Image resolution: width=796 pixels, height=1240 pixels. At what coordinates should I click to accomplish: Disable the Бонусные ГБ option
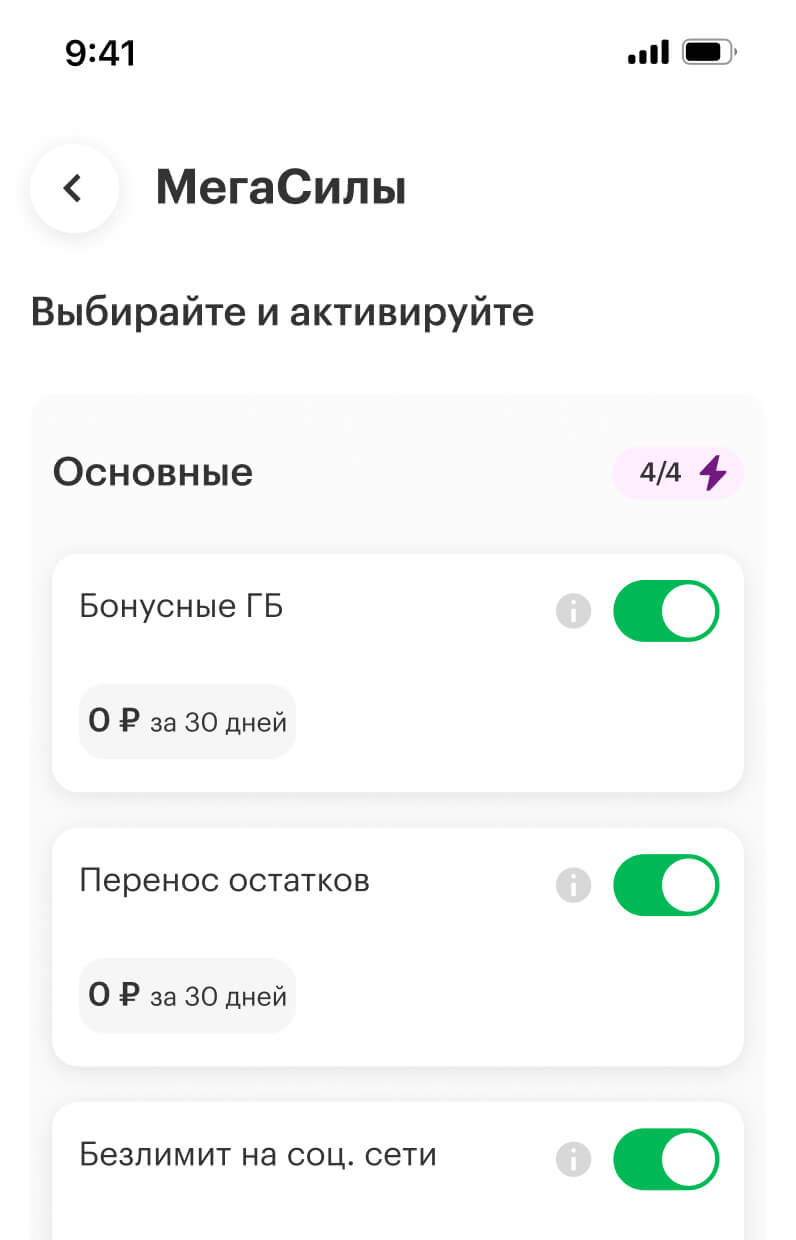[666, 610]
